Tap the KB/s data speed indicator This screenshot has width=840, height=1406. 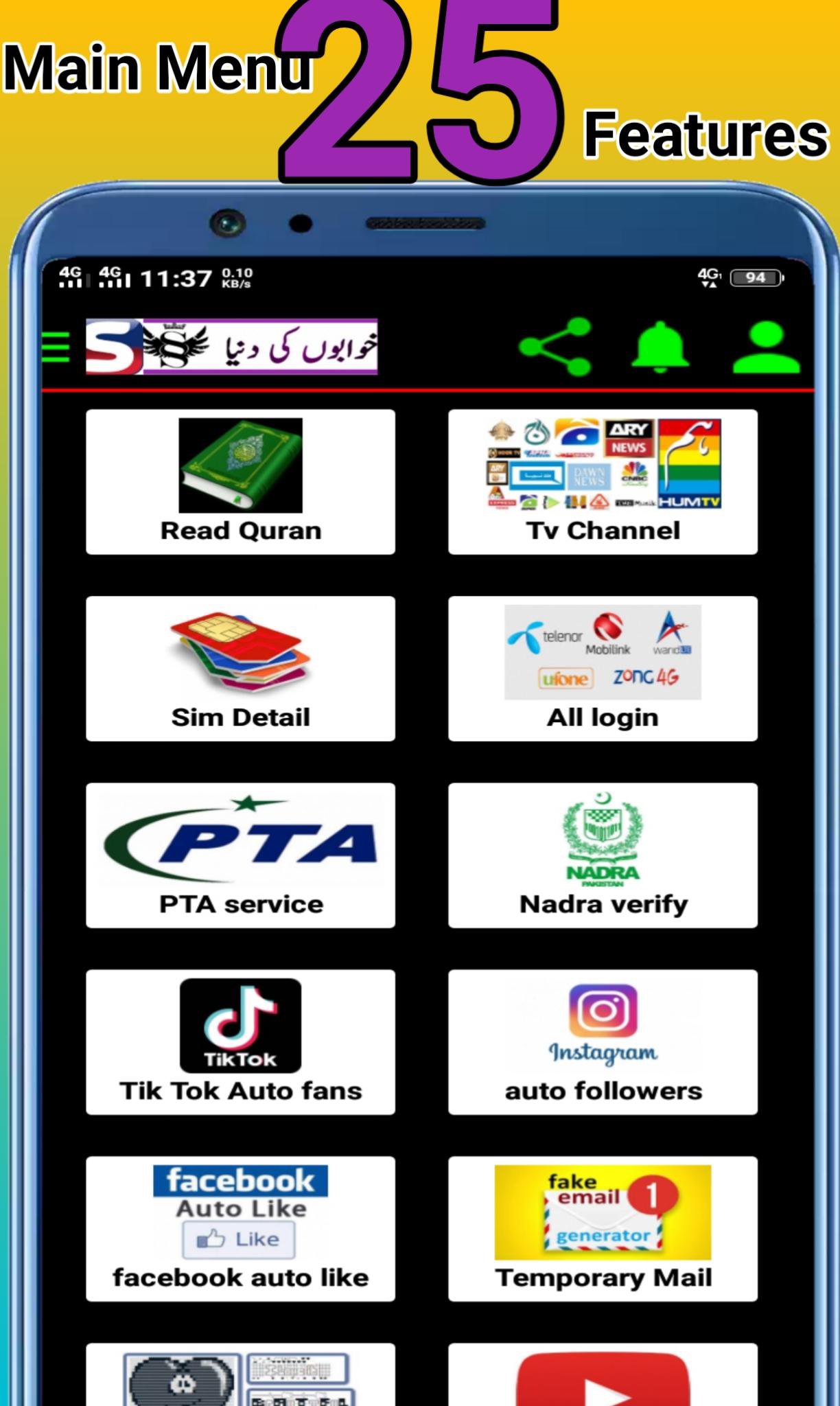(236, 276)
